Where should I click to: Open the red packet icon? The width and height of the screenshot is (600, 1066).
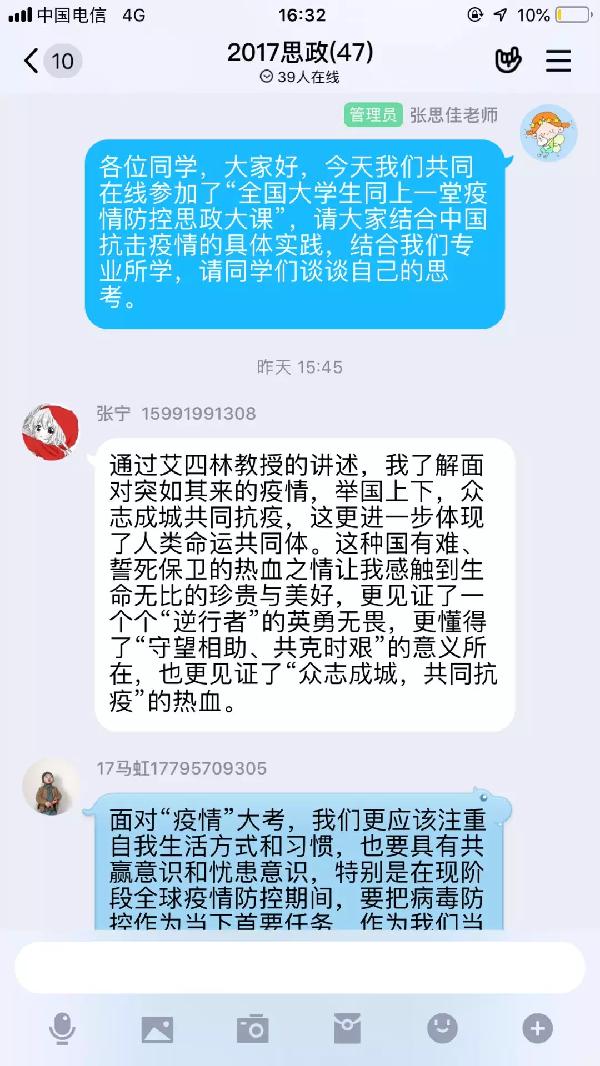[347, 1028]
